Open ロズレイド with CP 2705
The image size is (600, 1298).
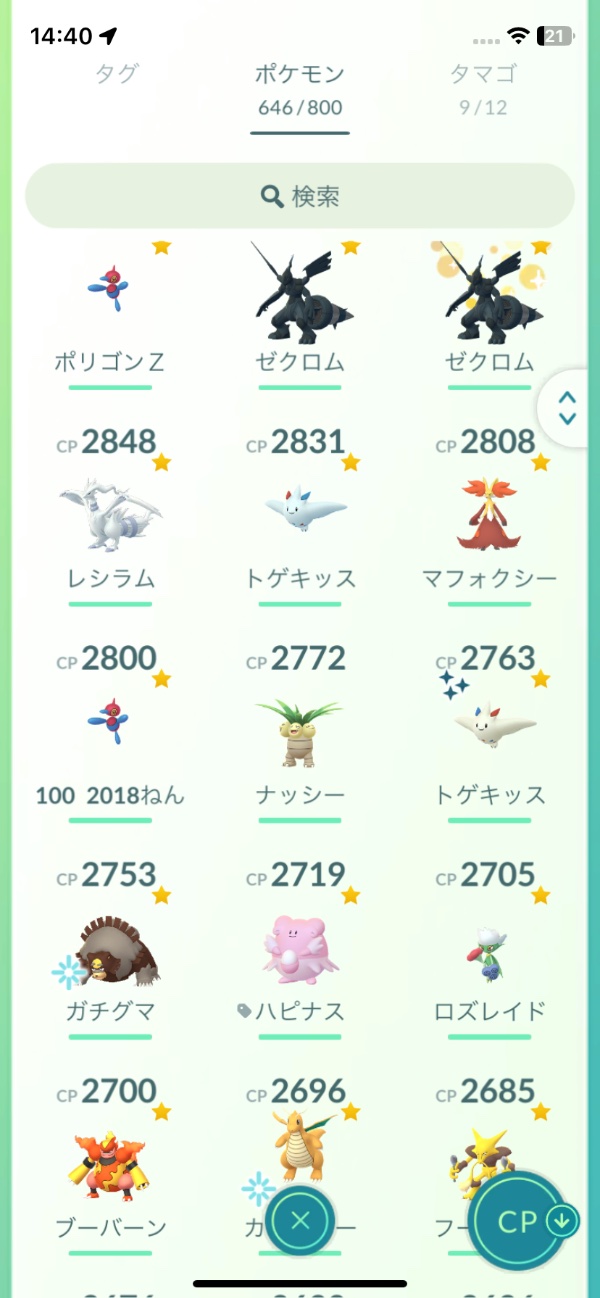point(490,945)
